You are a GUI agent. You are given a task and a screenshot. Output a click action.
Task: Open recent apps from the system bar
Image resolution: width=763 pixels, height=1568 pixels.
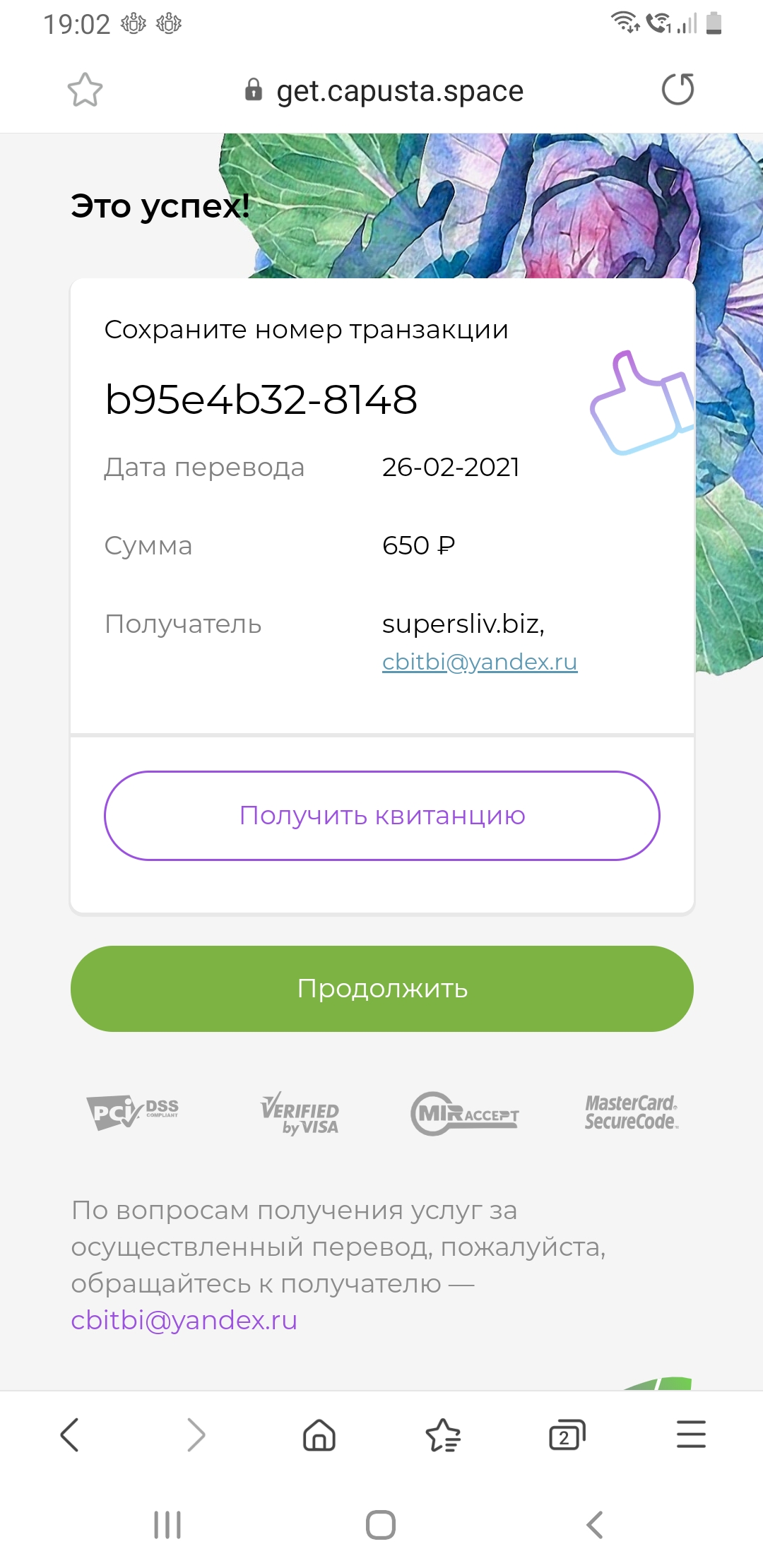coord(167,1525)
